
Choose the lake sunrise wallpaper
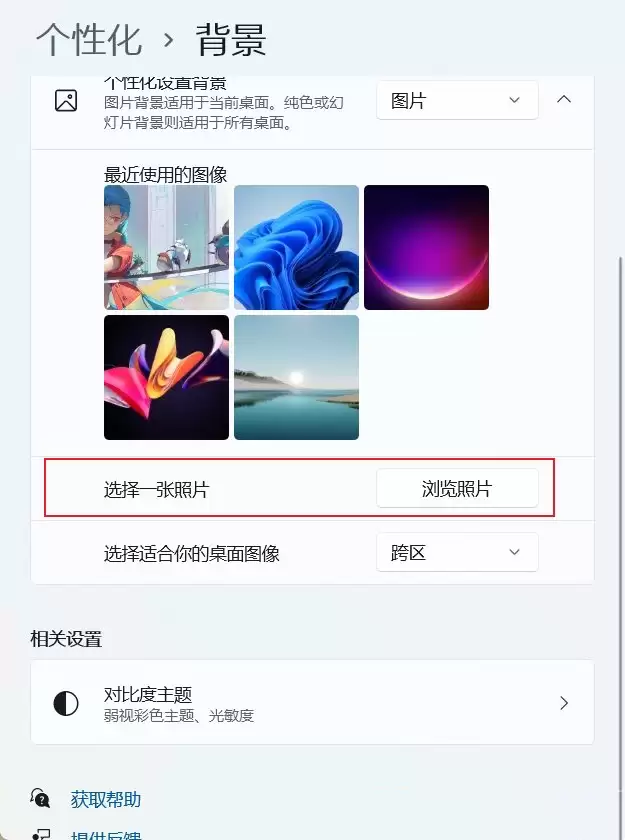(x=296, y=377)
